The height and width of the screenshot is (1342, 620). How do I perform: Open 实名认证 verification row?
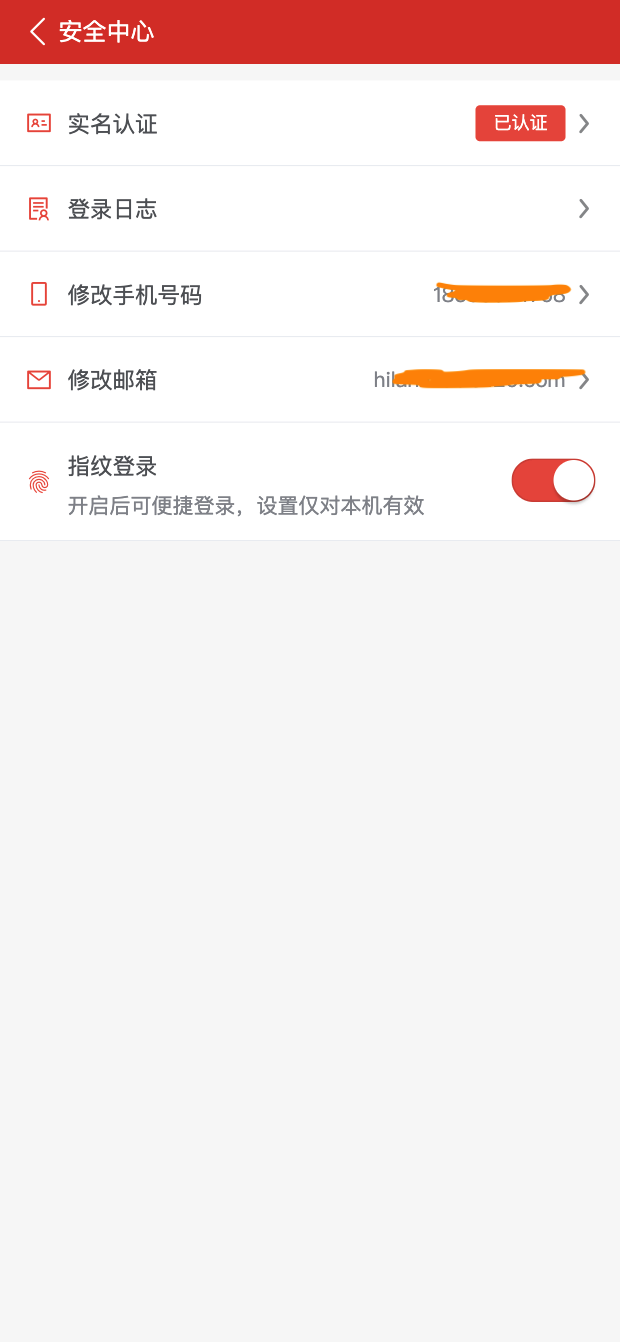point(310,124)
